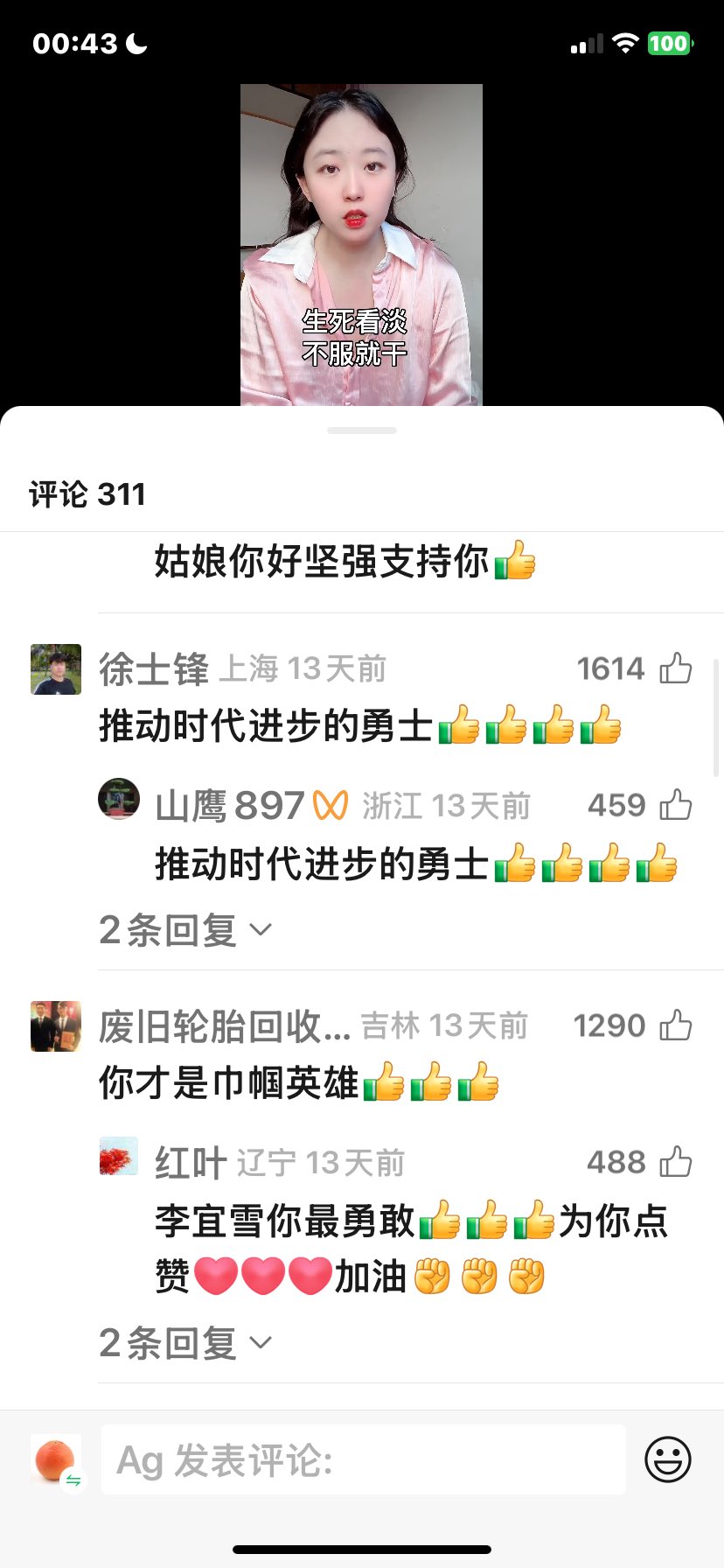This screenshot has height=1568, width=724.
Task: Open 山鹰897's profile avatar
Action: [x=119, y=799]
